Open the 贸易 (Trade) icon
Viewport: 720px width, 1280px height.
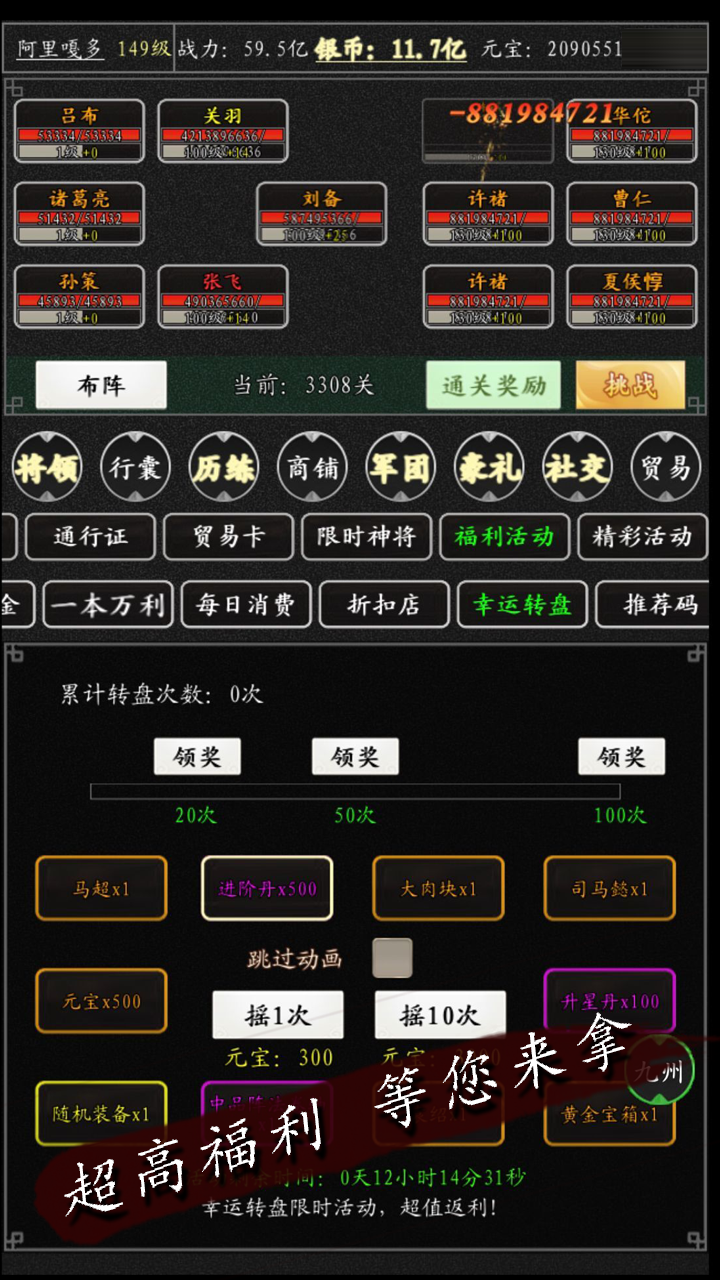(663, 467)
